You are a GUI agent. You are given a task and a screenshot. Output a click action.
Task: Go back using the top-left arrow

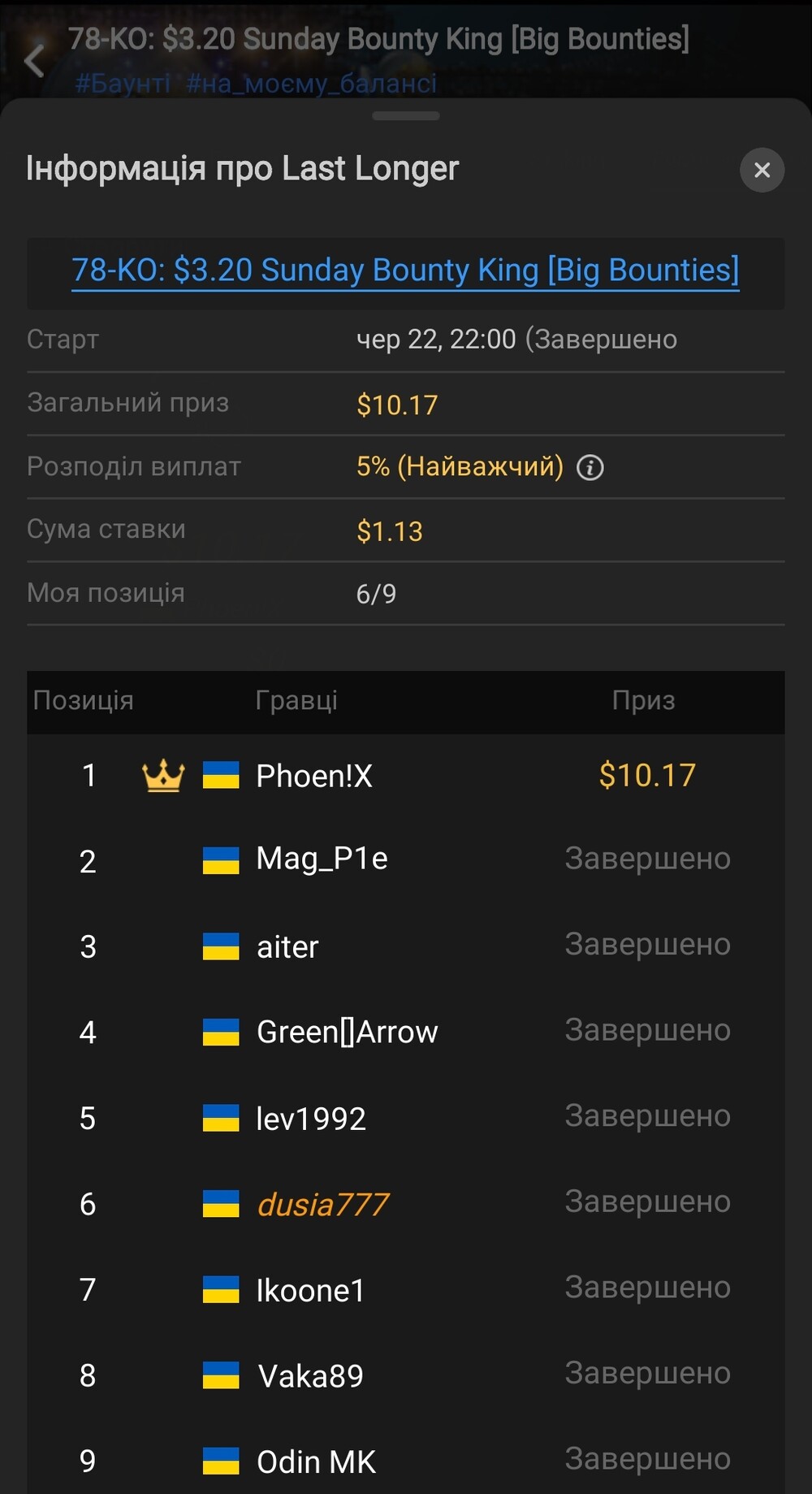tap(34, 61)
